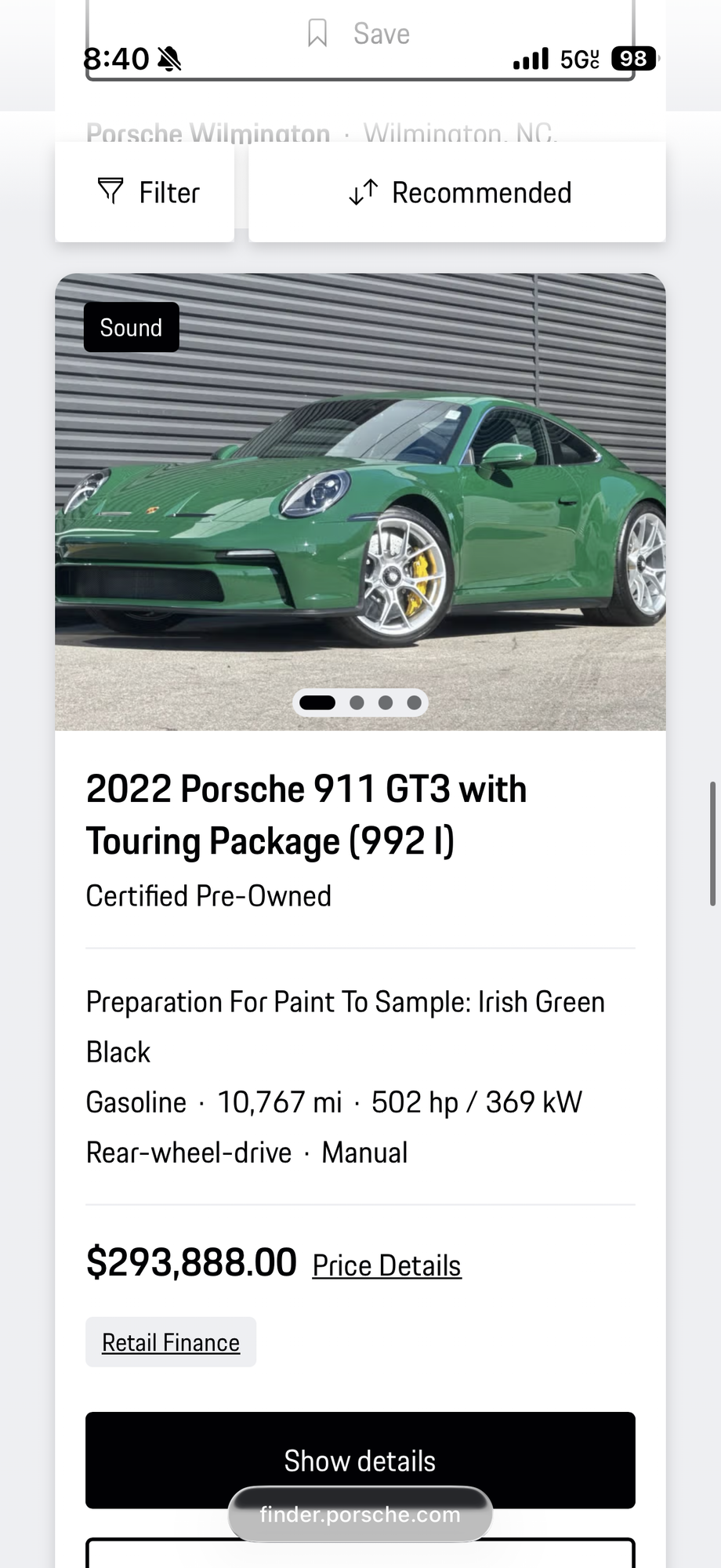Viewport: 721px width, 1568px height.
Task: Change the Recommended sort order
Action: (458, 192)
